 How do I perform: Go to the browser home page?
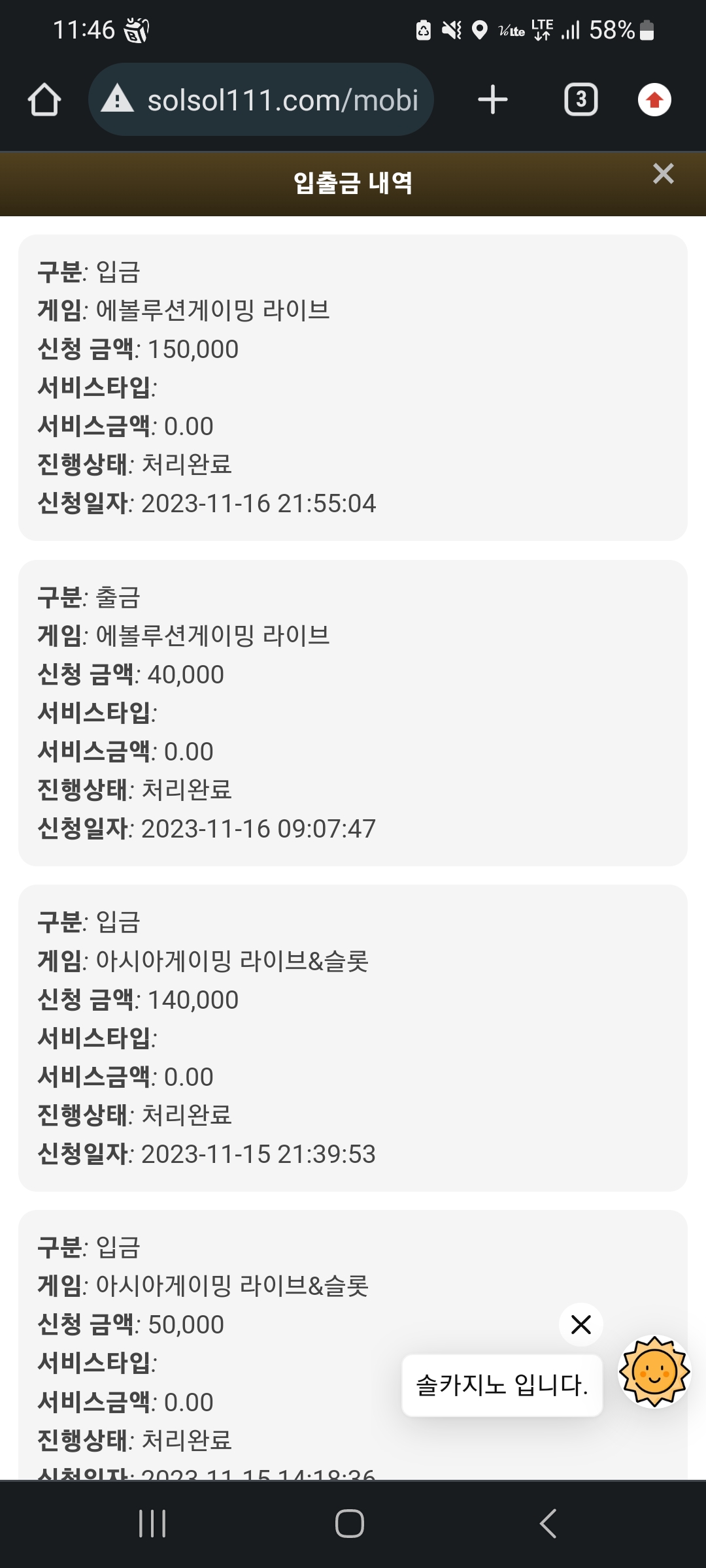pos(44,100)
